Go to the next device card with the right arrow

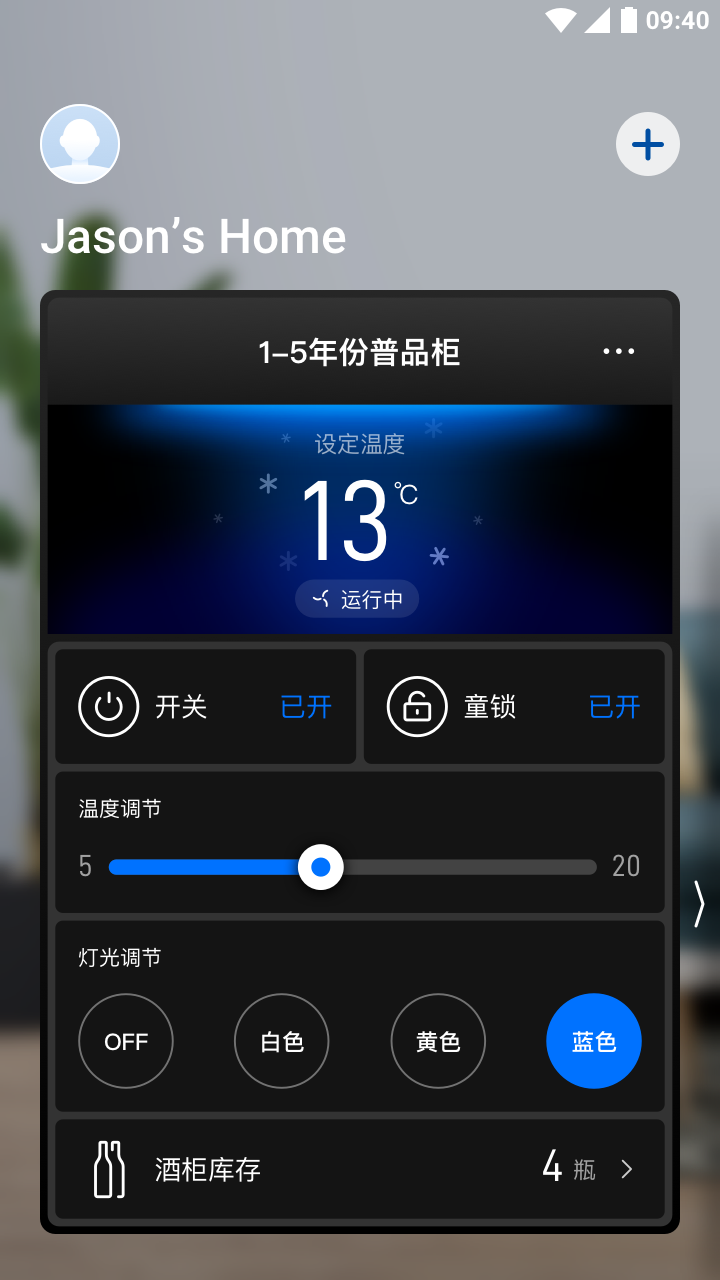tap(699, 904)
